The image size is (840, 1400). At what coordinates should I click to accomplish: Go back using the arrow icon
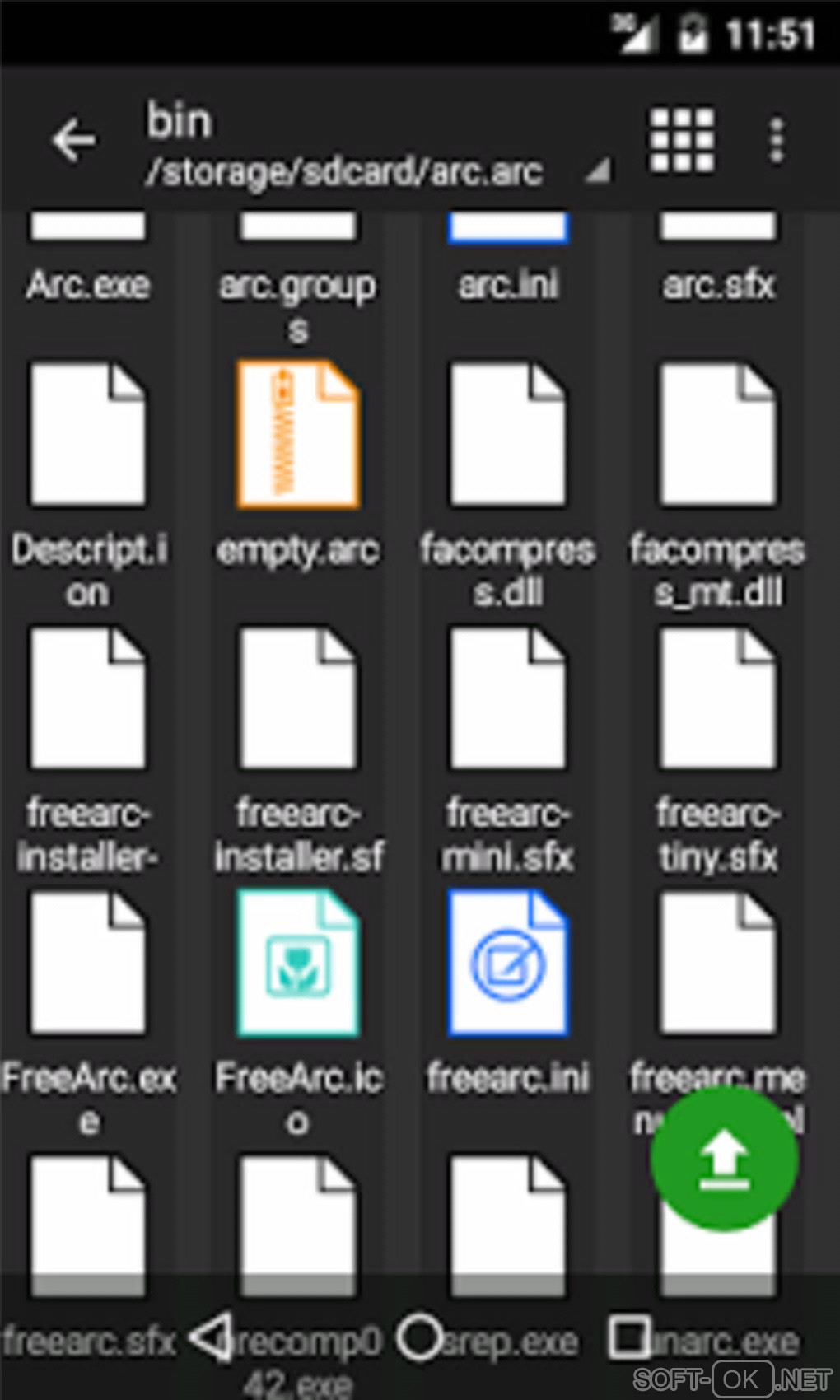(74, 140)
